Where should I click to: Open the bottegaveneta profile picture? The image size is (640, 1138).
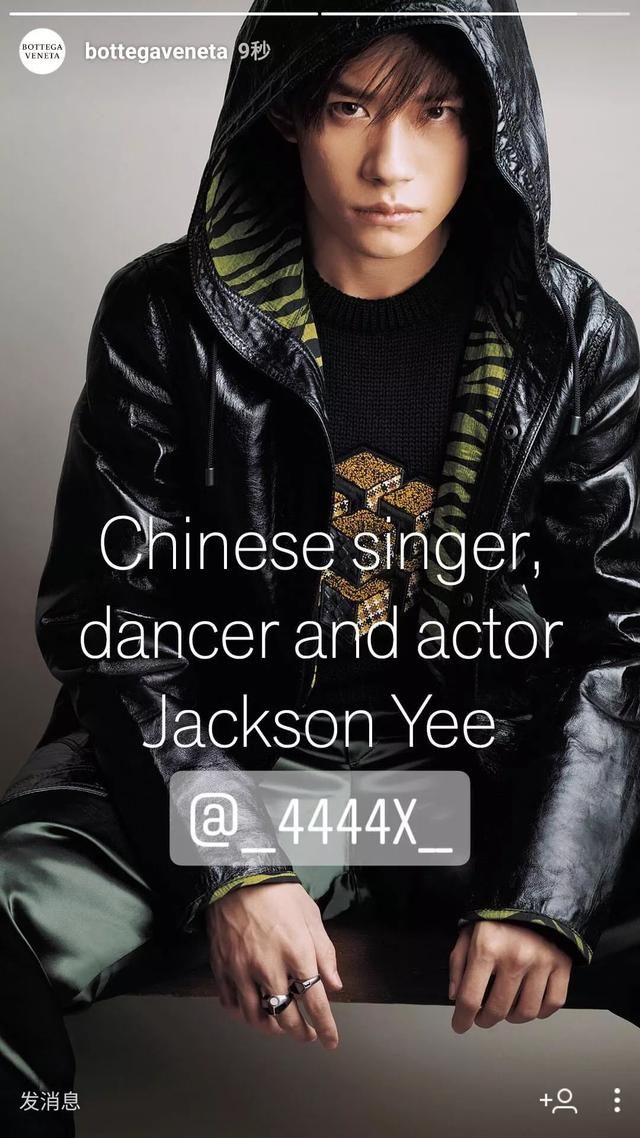coord(42,52)
